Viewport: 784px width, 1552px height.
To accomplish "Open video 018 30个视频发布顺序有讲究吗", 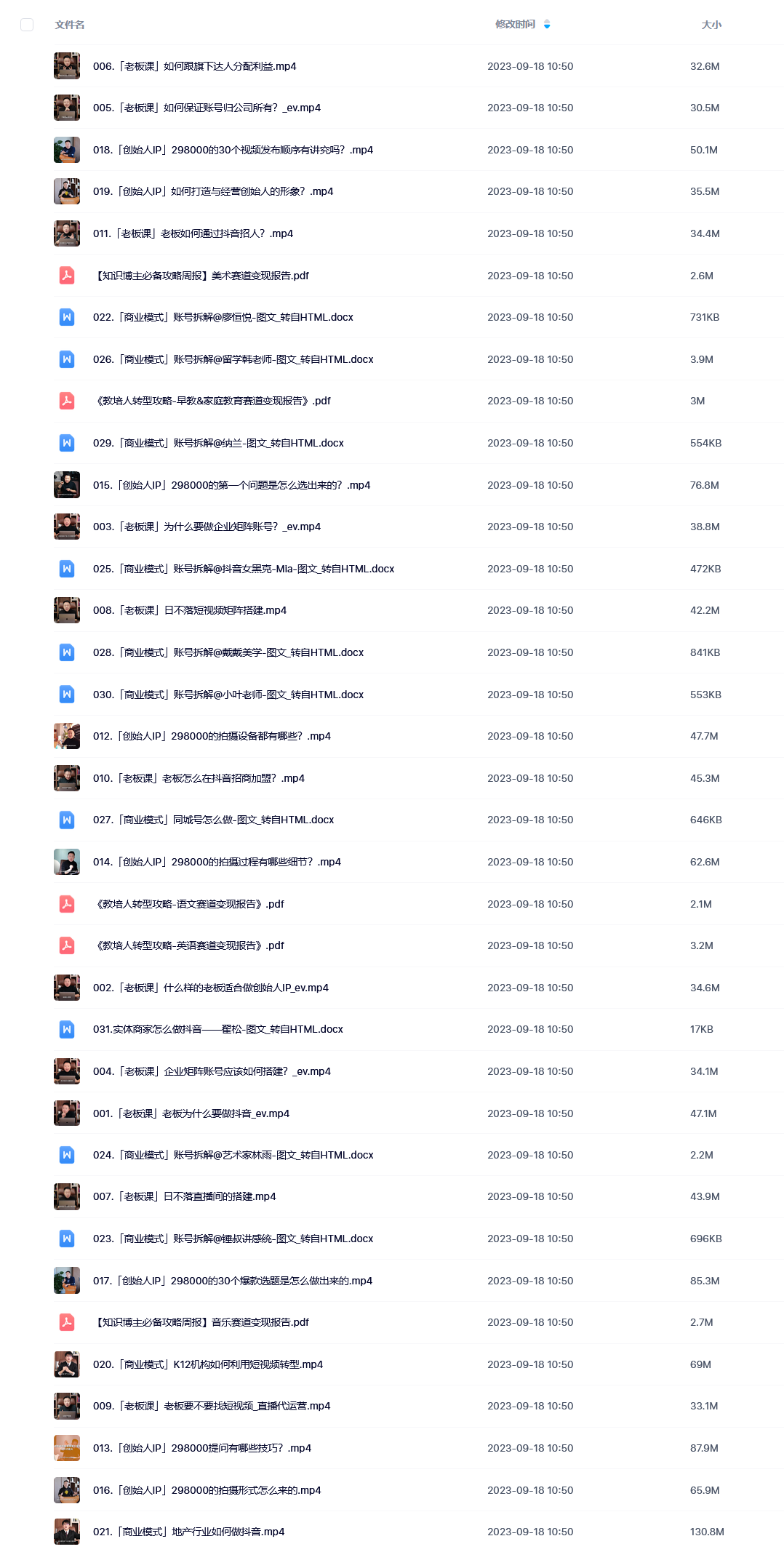I will (x=233, y=150).
